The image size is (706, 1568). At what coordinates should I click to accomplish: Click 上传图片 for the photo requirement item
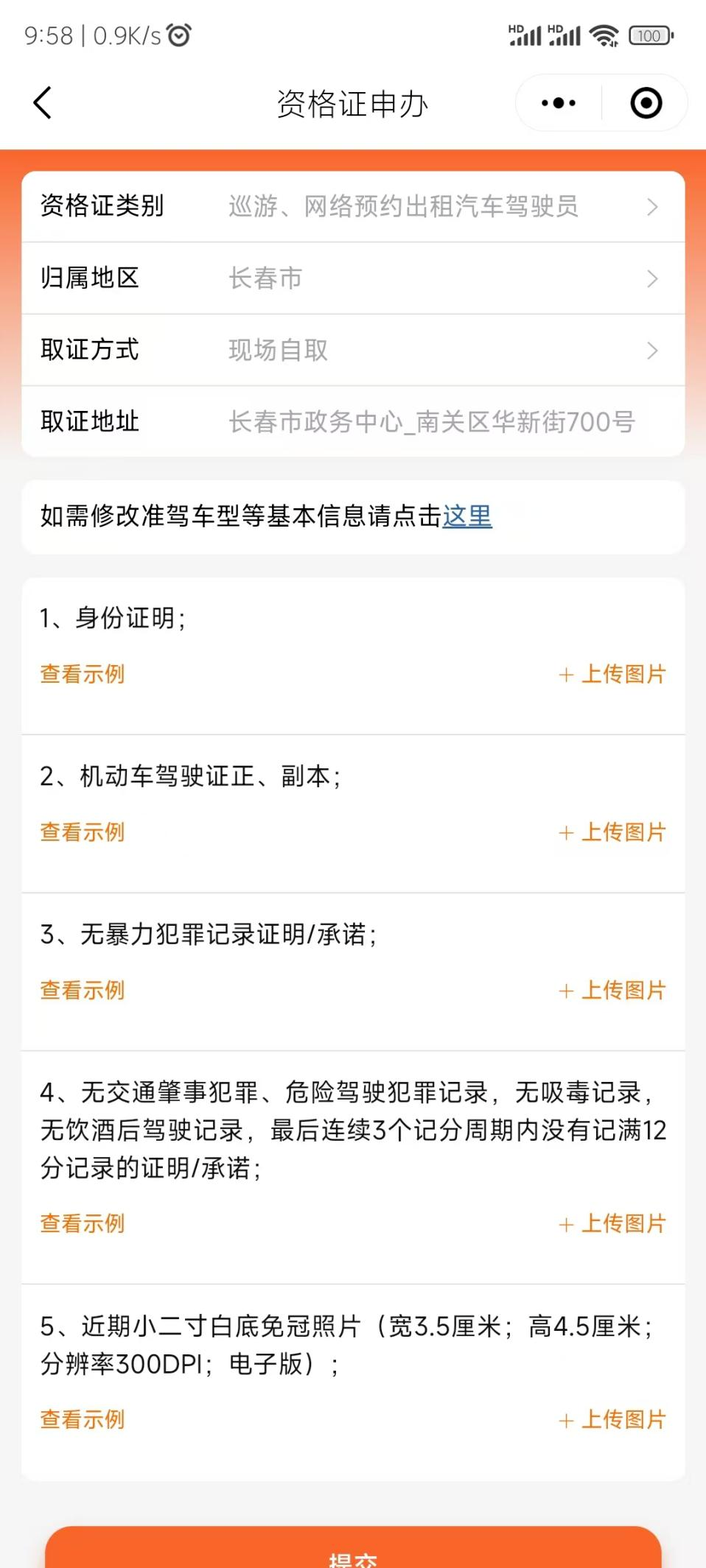click(x=623, y=1419)
